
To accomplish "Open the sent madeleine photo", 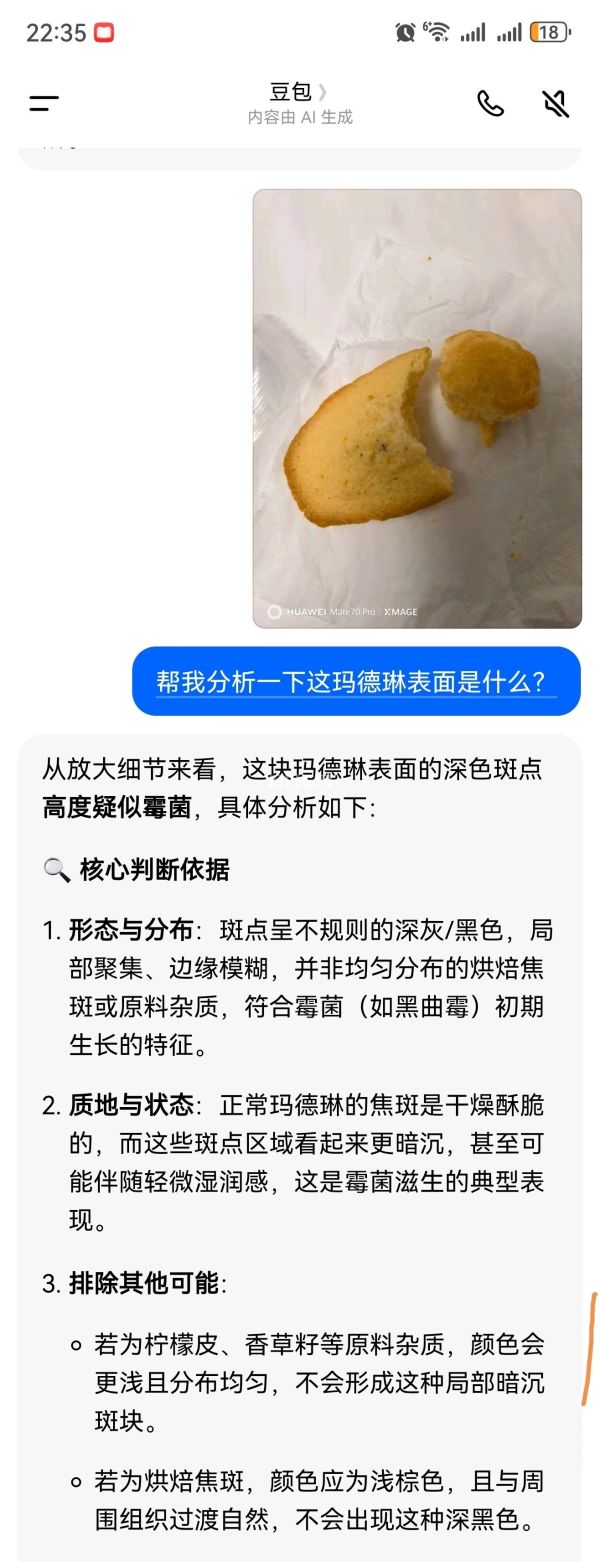I will tap(417, 408).
